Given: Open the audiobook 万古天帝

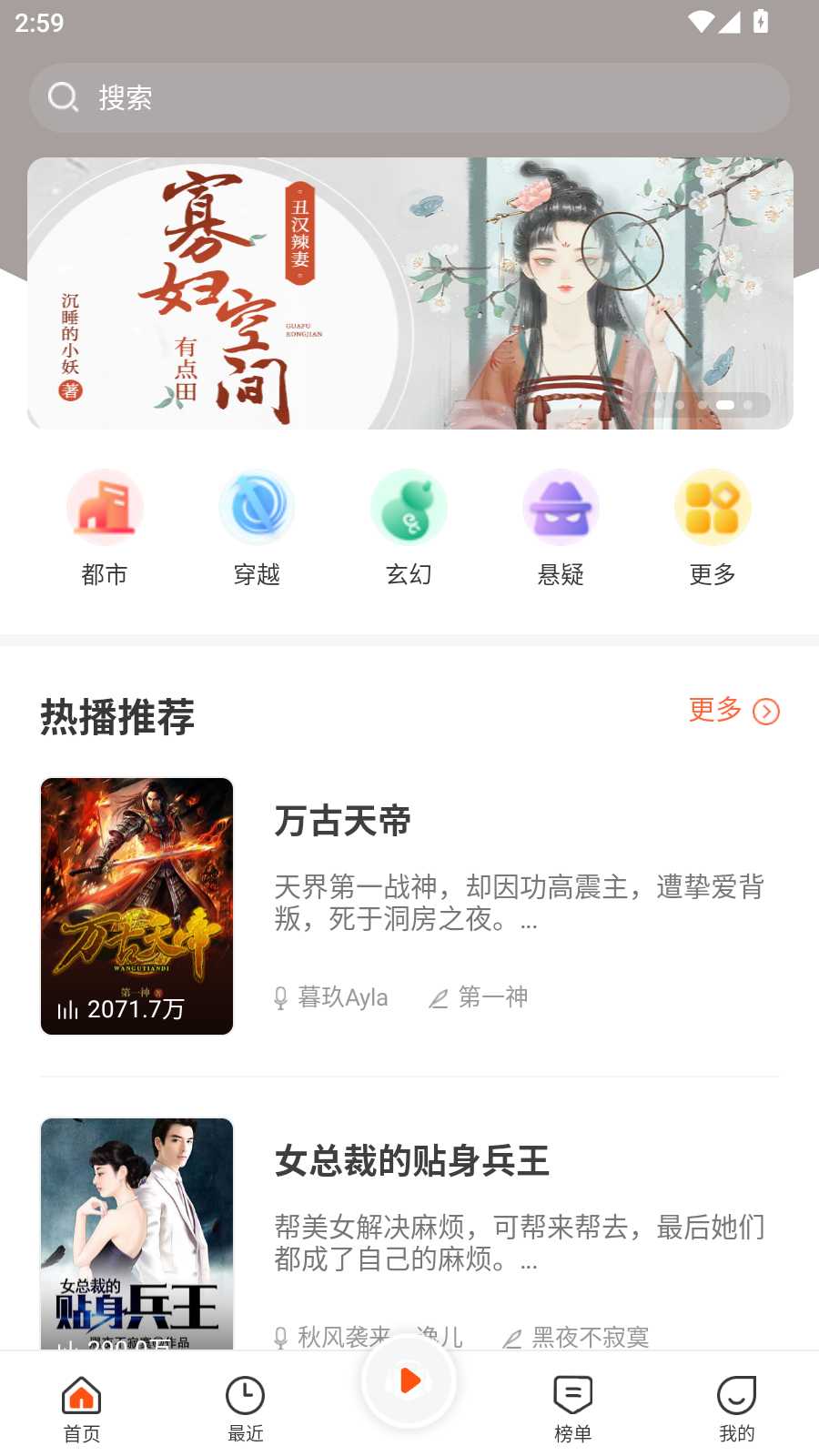Looking at the screenshot, I should pyautogui.click(x=409, y=906).
